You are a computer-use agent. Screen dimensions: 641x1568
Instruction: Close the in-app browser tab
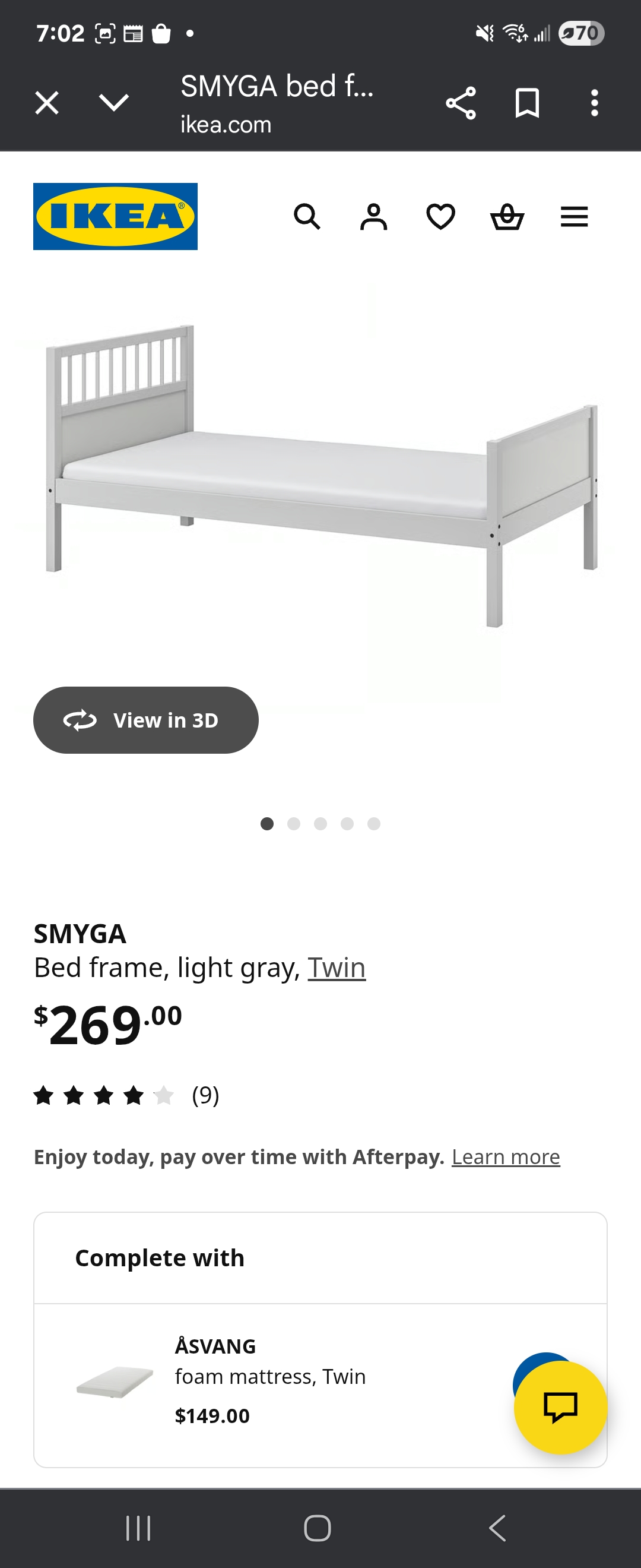point(47,102)
